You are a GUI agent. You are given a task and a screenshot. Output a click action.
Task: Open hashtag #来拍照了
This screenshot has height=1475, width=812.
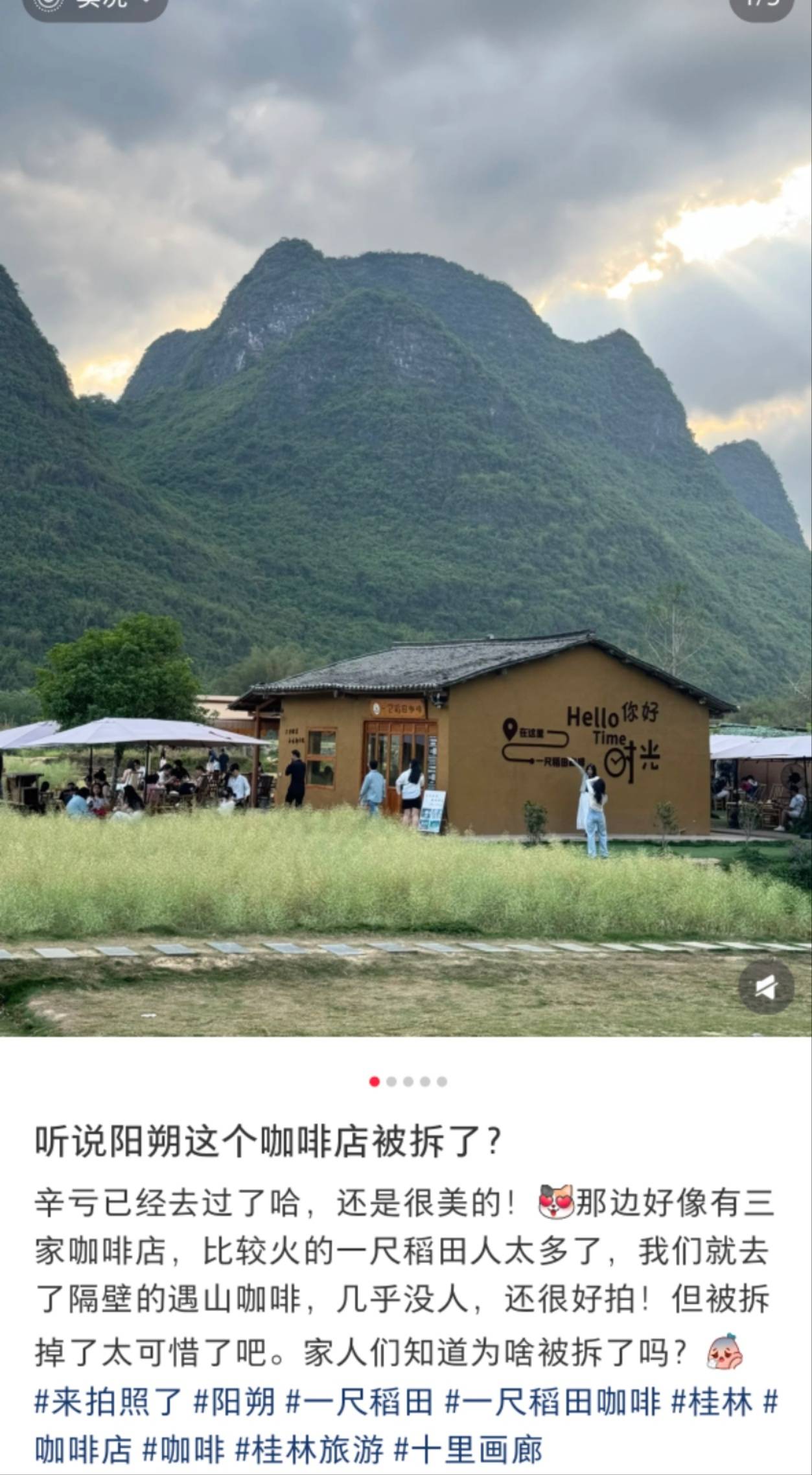coord(108,1404)
